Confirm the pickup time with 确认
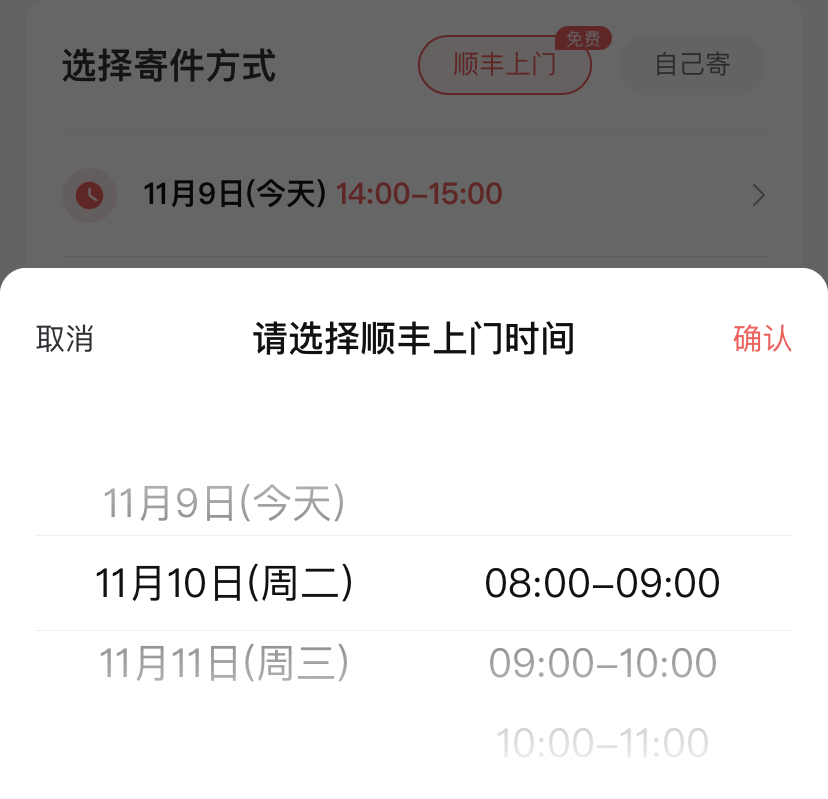Screen dimensions: 828x799 pyautogui.click(x=762, y=339)
